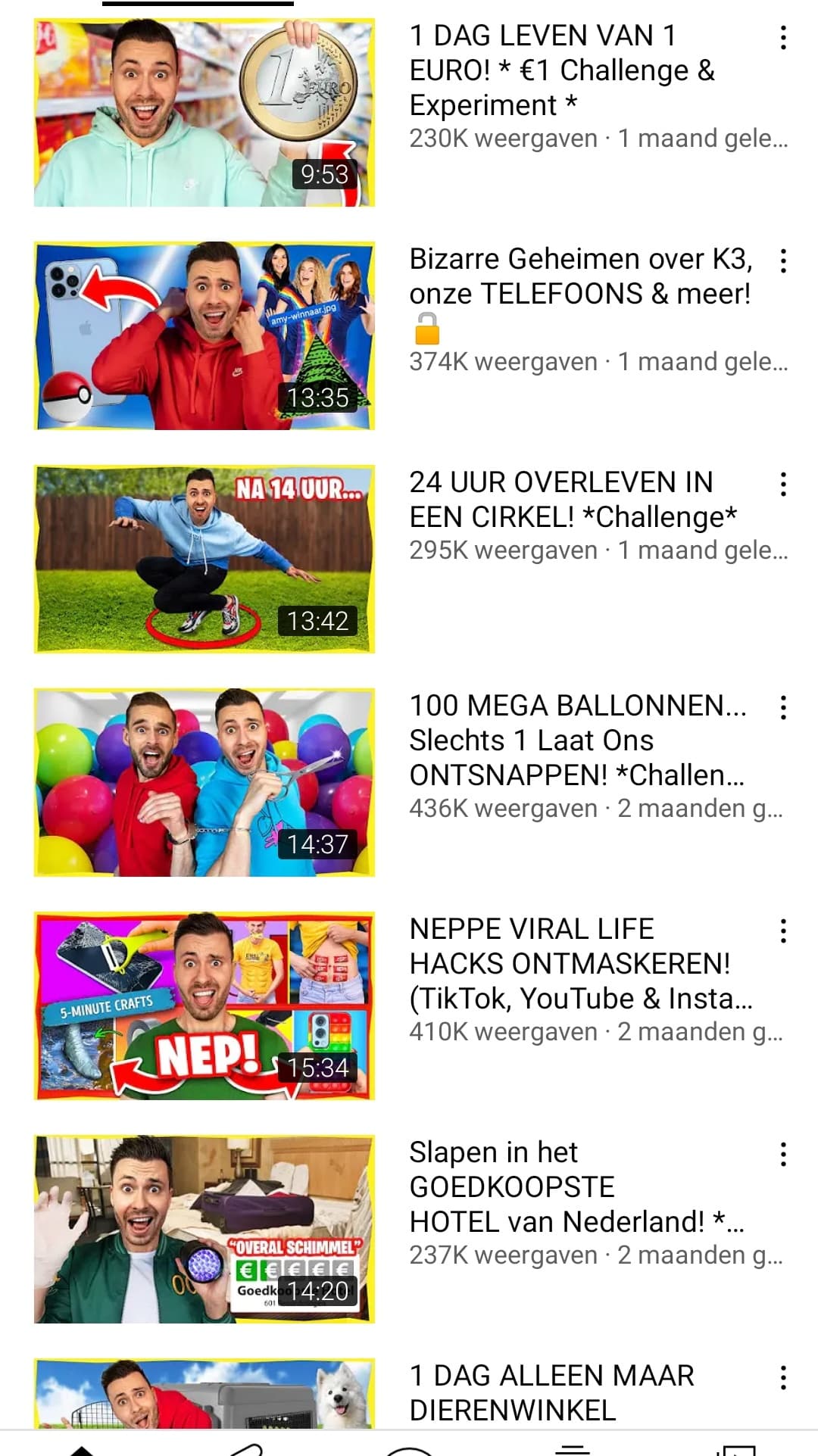Open overflow menu for 'Bizarre Geheimen over K3'
The height and width of the screenshot is (1456, 818).
(x=783, y=261)
